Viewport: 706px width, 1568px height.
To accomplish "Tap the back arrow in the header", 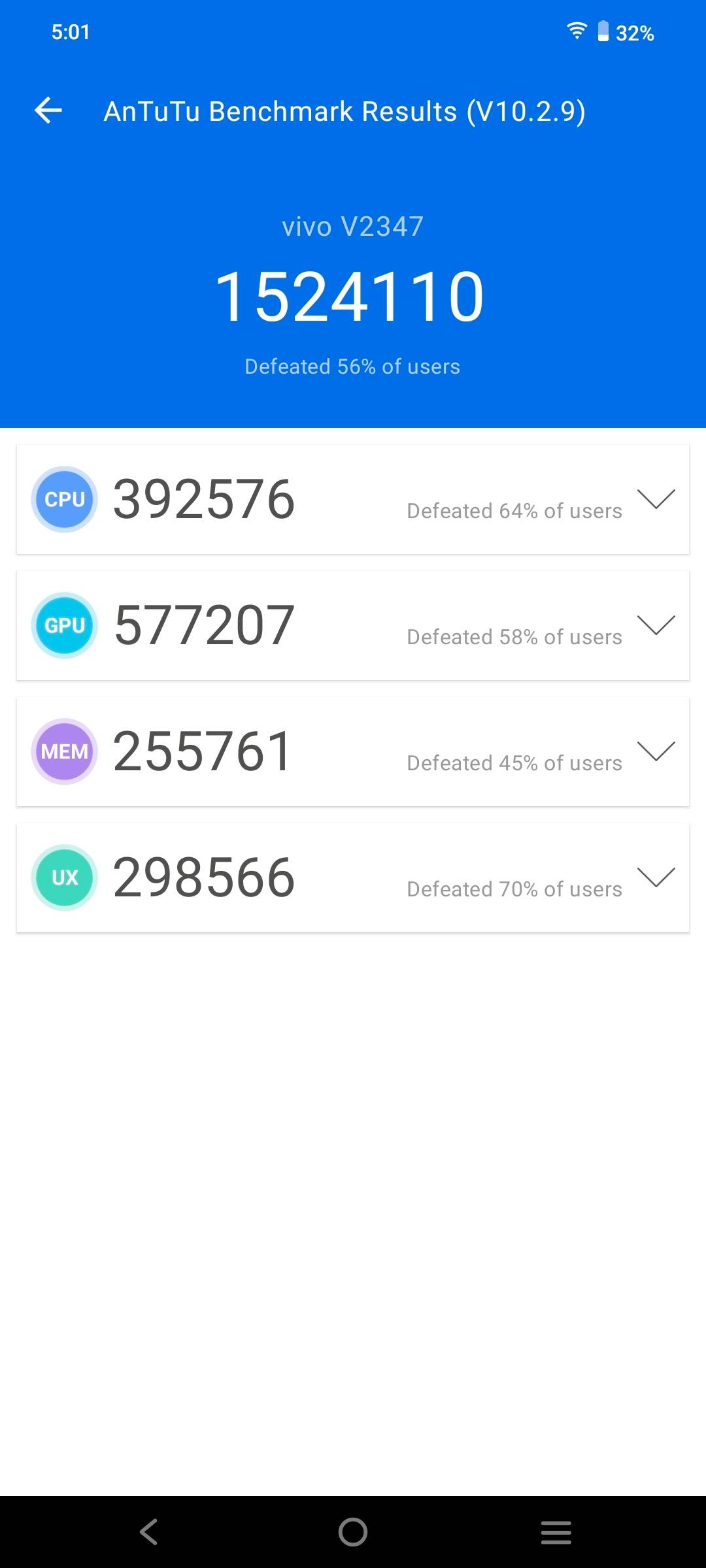I will [48, 111].
